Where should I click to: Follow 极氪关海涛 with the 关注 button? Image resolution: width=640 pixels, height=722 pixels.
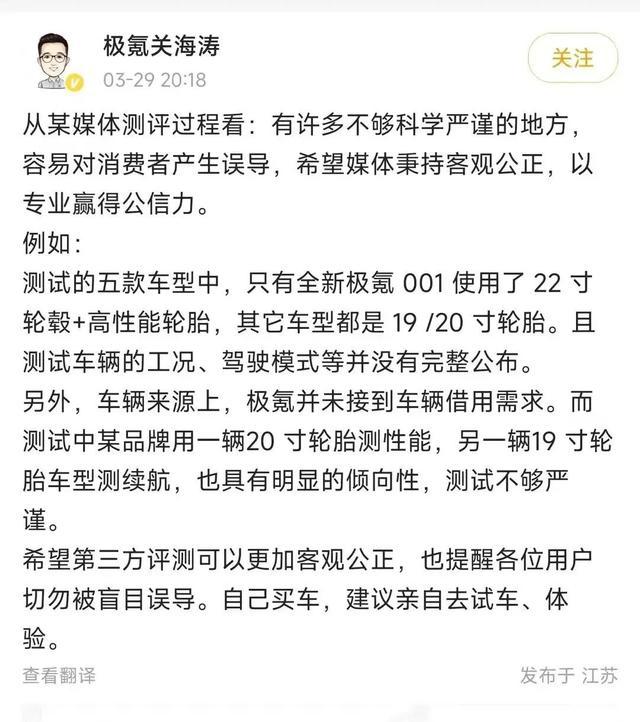(573, 57)
